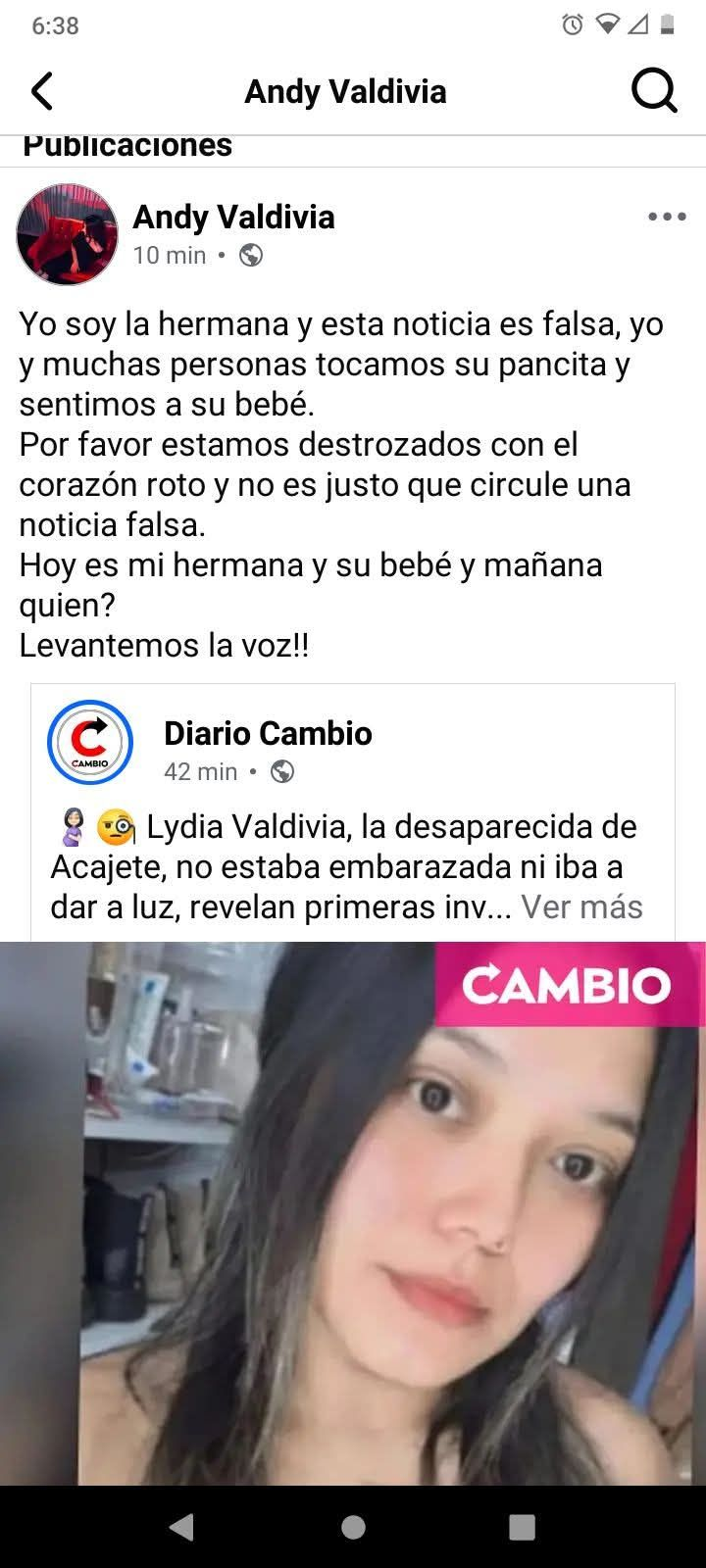Show recent apps

pyautogui.click(x=522, y=1527)
